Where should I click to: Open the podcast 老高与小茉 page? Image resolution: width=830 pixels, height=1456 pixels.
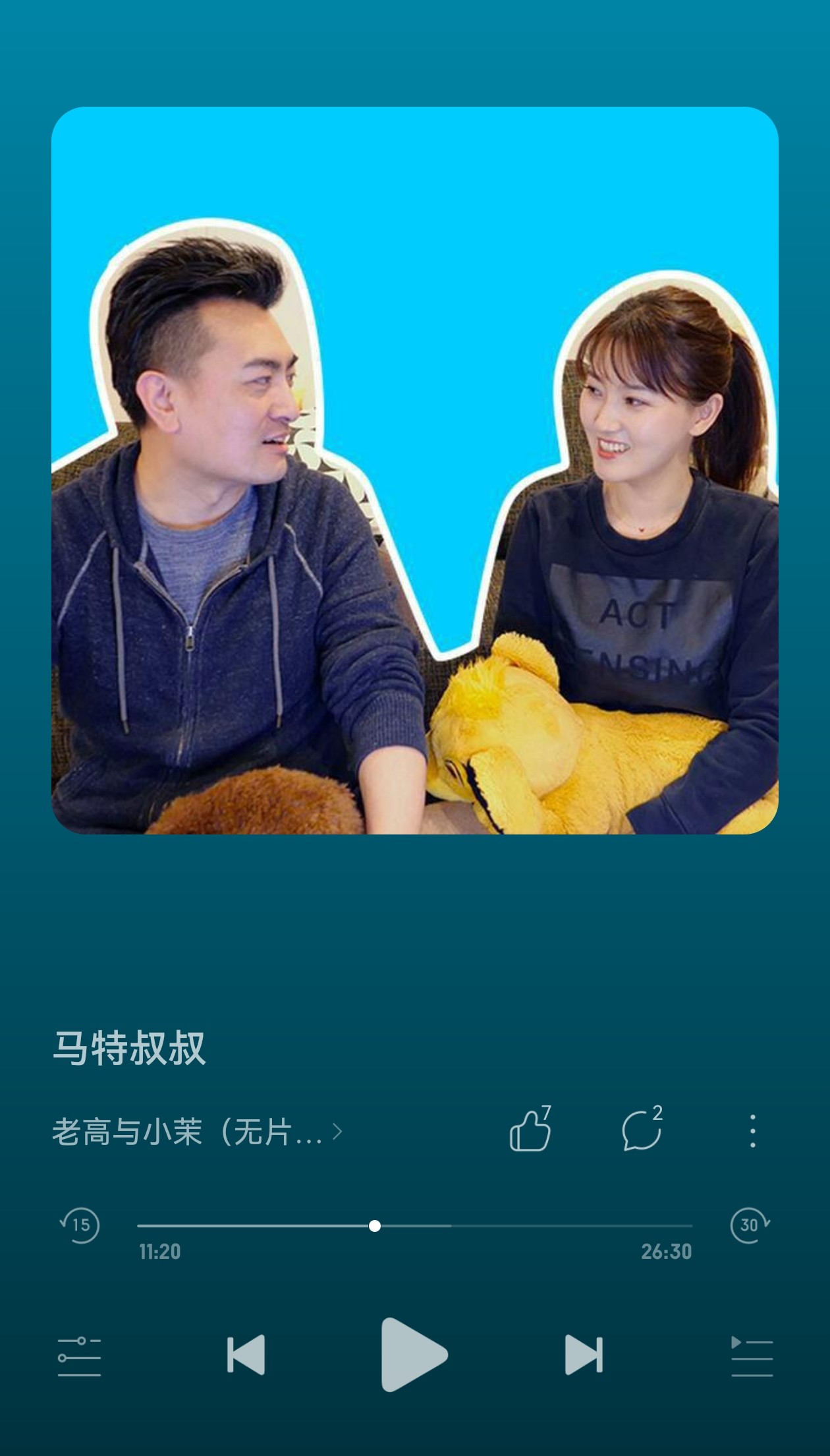pyautogui.click(x=197, y=1132)
